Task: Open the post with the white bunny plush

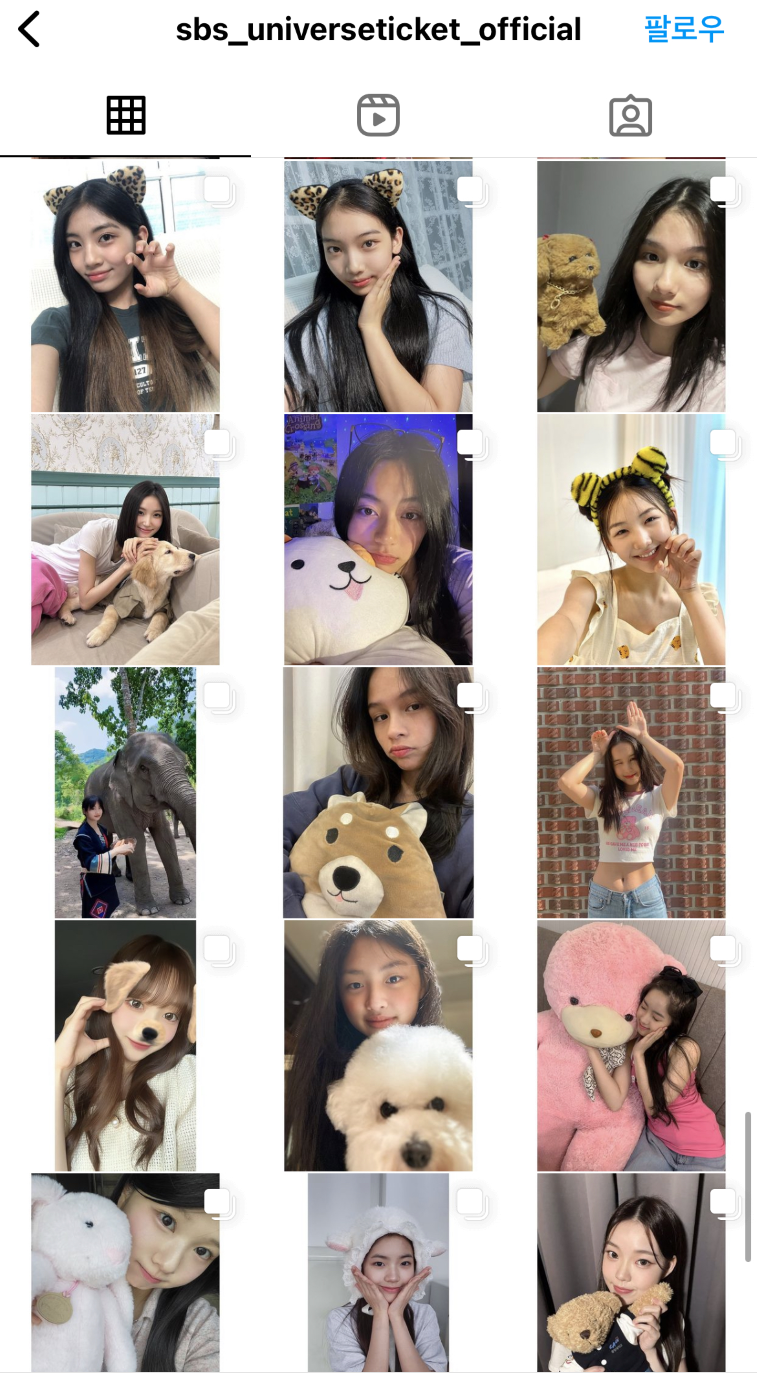Action: point(125,1272)
